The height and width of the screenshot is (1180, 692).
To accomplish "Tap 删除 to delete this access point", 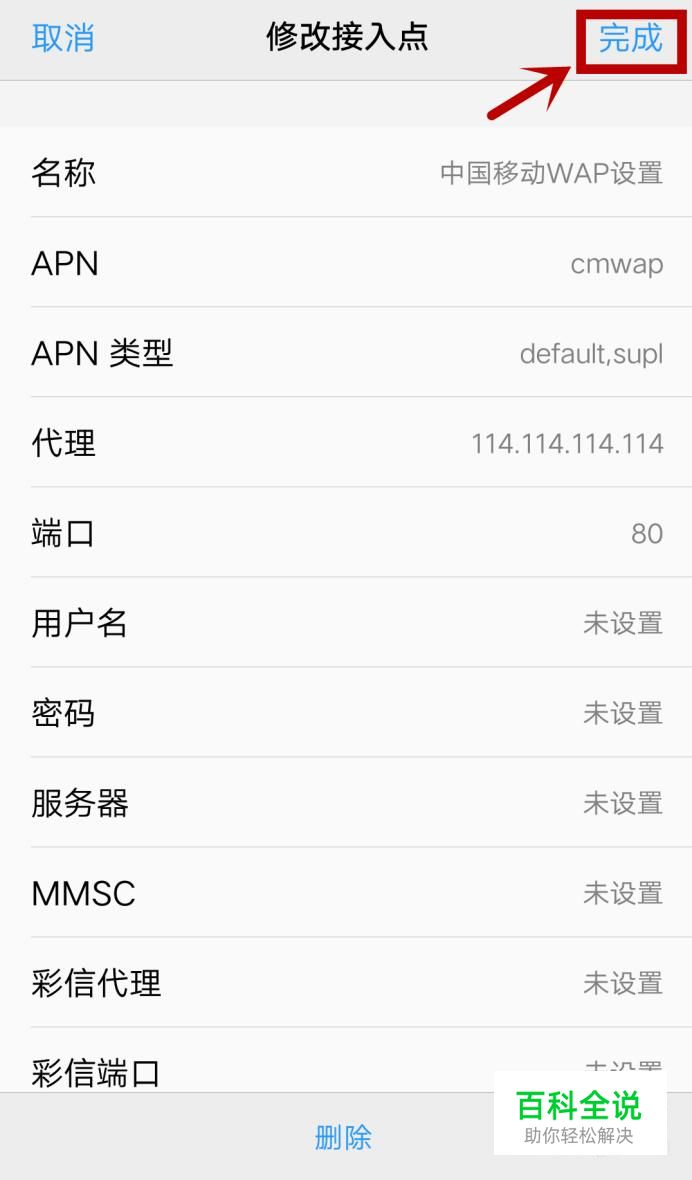I will pyautogui.click(x=344, y=1137).
